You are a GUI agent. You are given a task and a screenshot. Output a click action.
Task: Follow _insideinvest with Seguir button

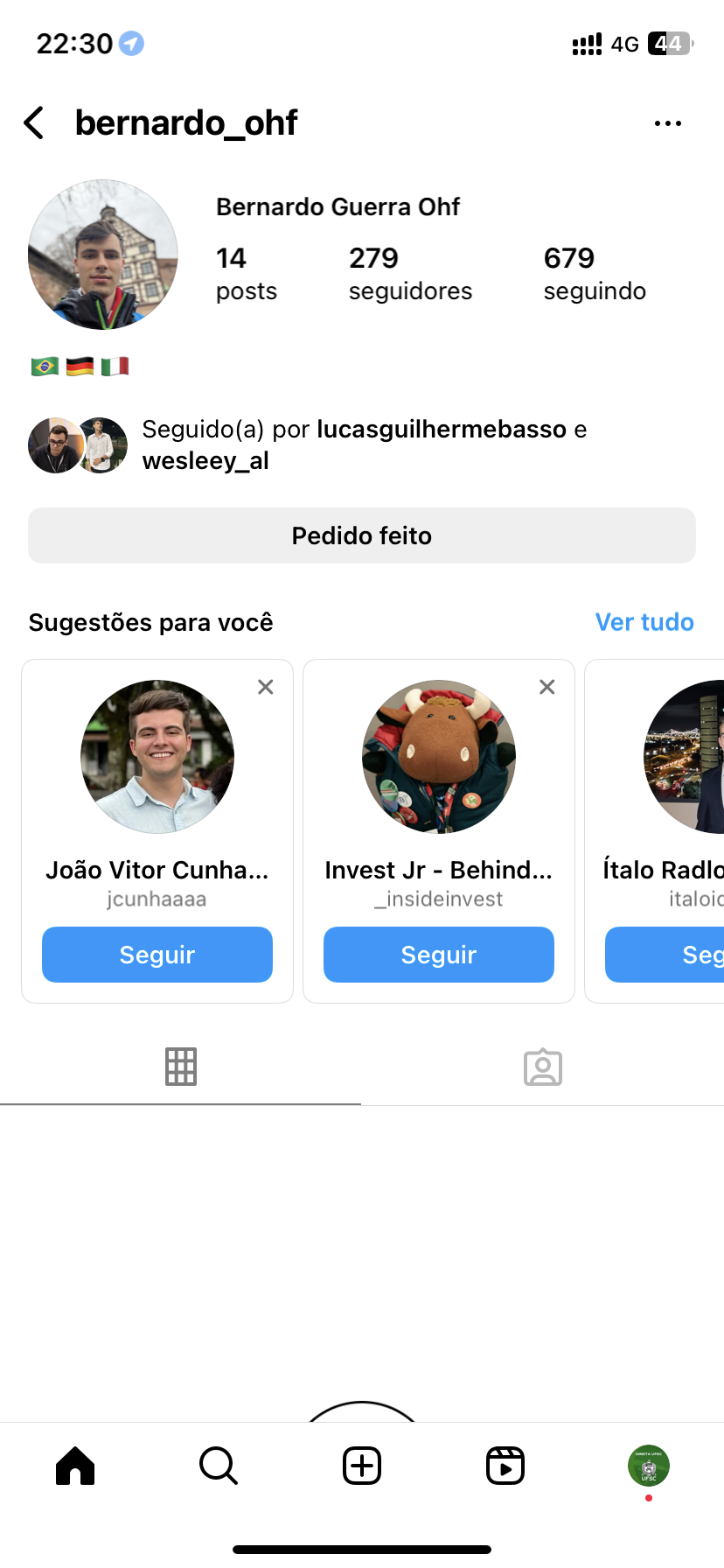(439, 955)
